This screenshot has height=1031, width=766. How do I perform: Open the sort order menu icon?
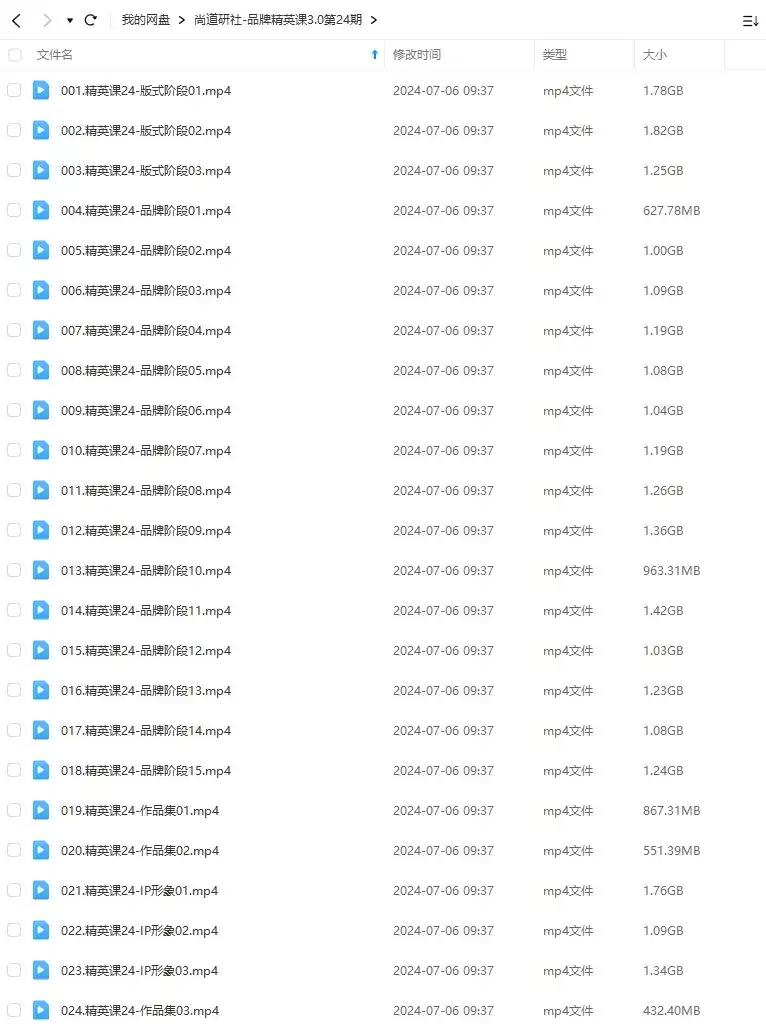click(x=750, y=20)
